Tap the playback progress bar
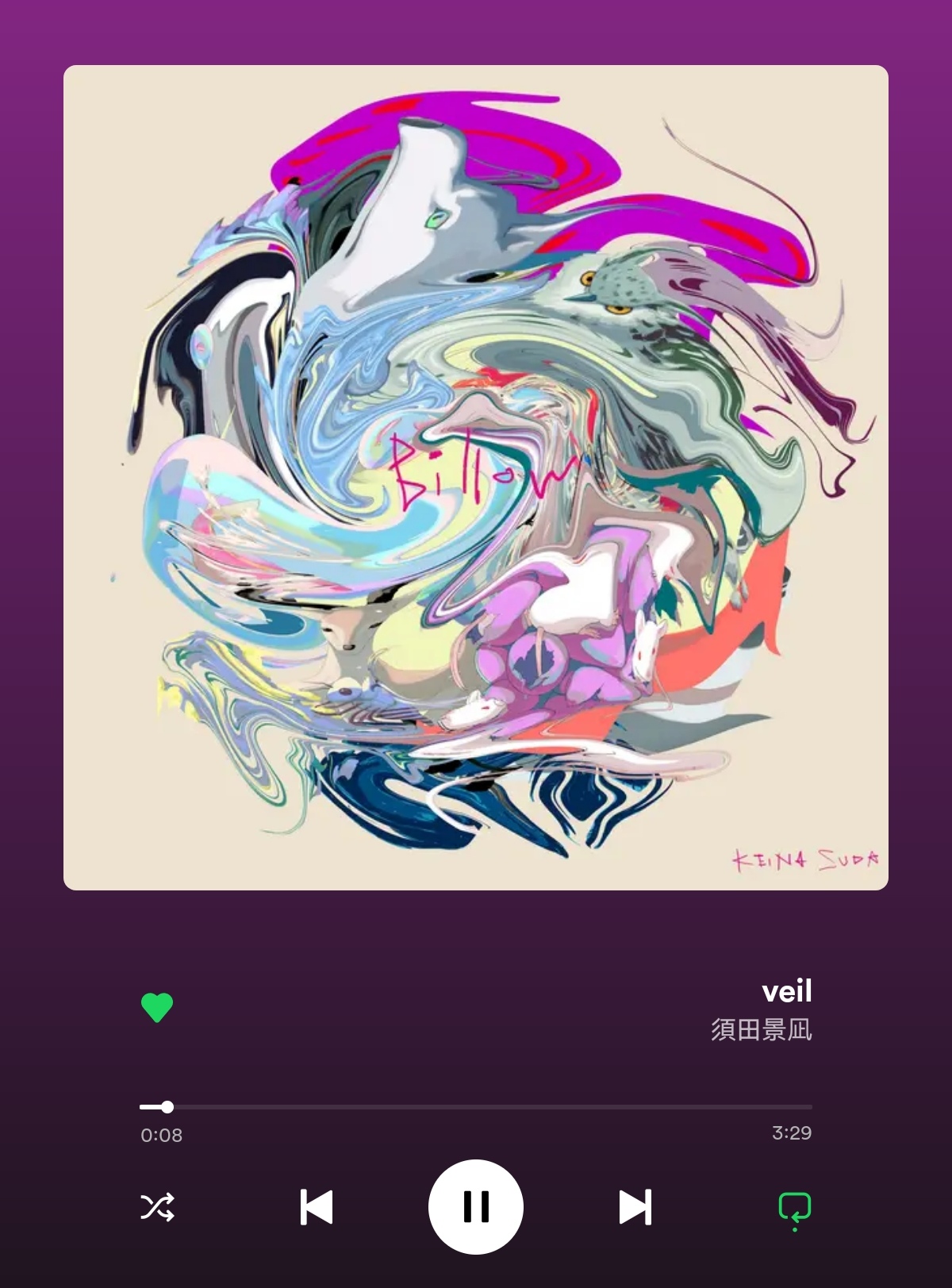Image resolution: width=952 pixels, height=1288 pixels. coord(476,1106)
